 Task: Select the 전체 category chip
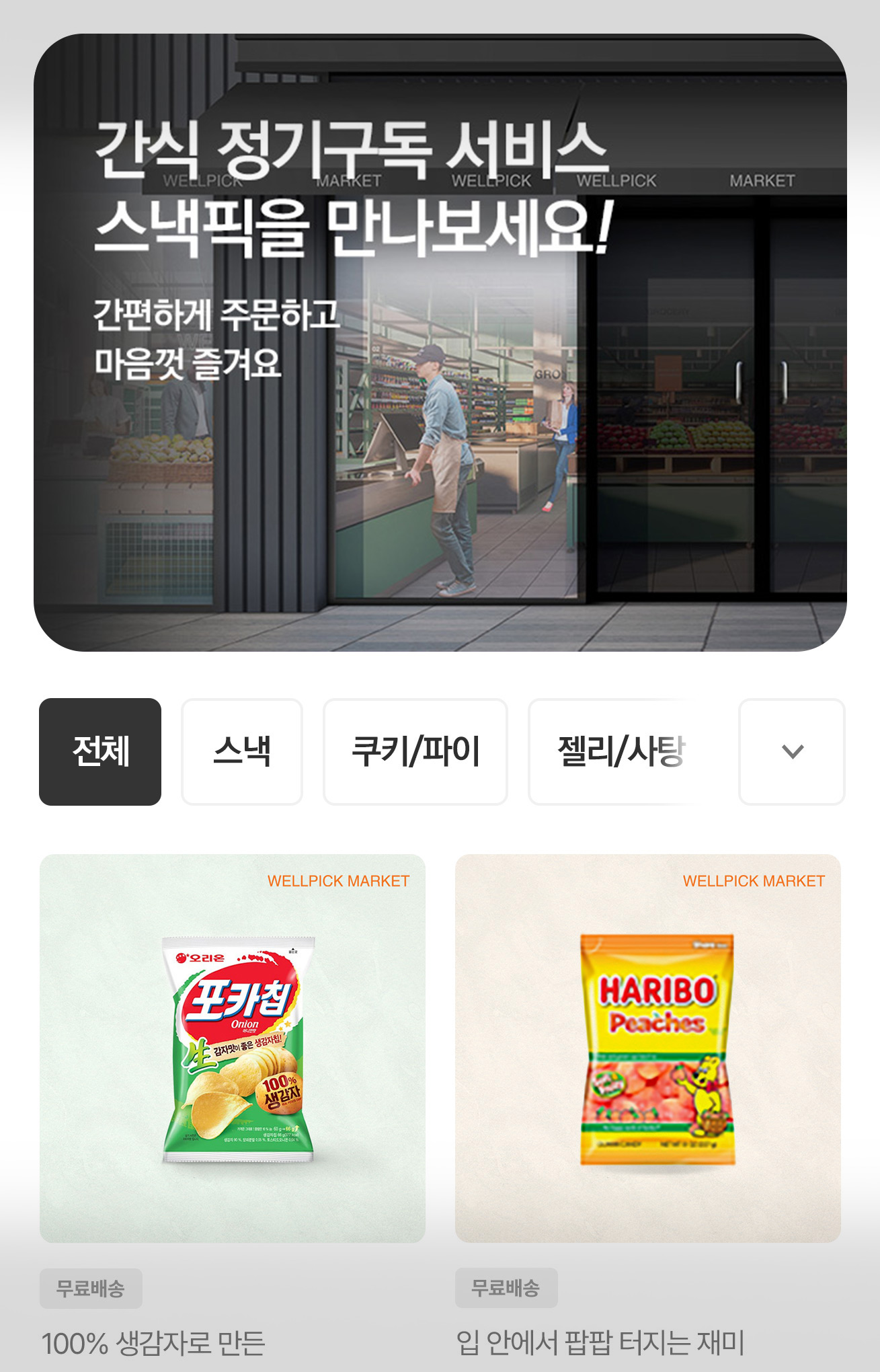point(100,751)
